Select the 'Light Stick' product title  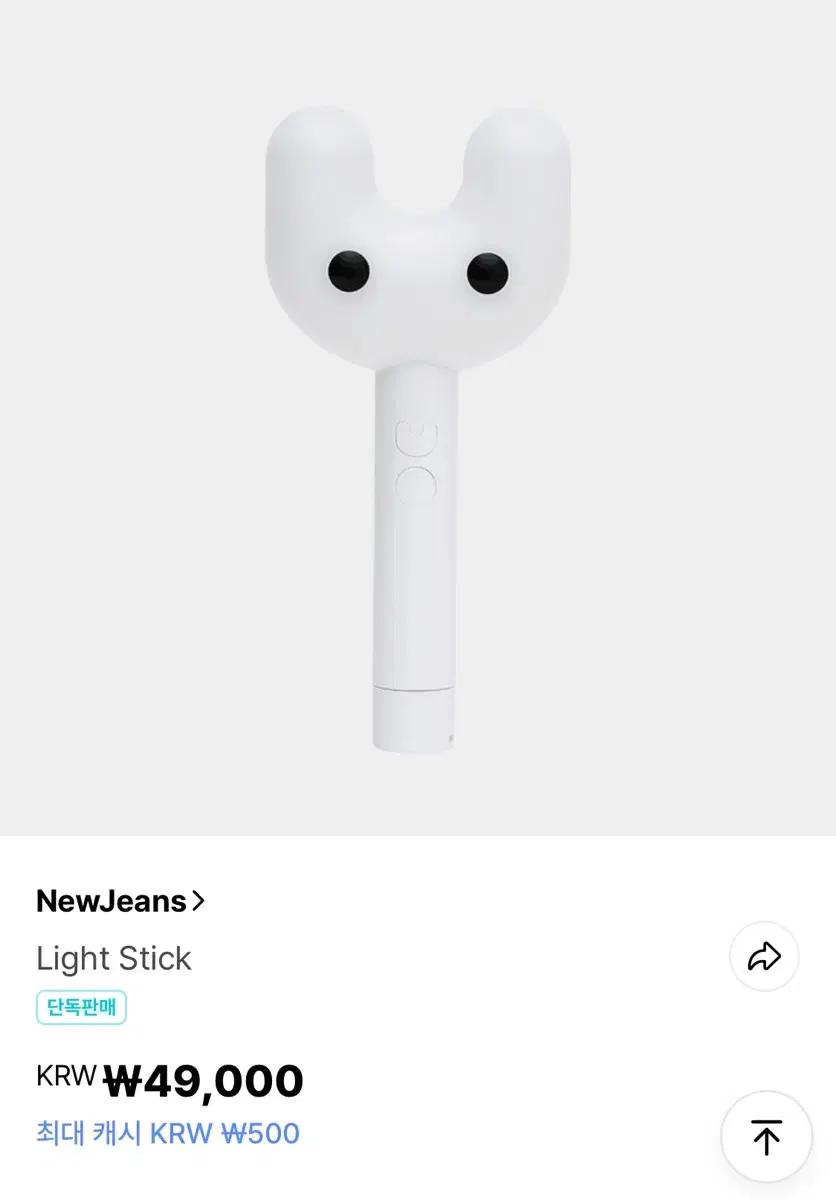click(113, 957)
